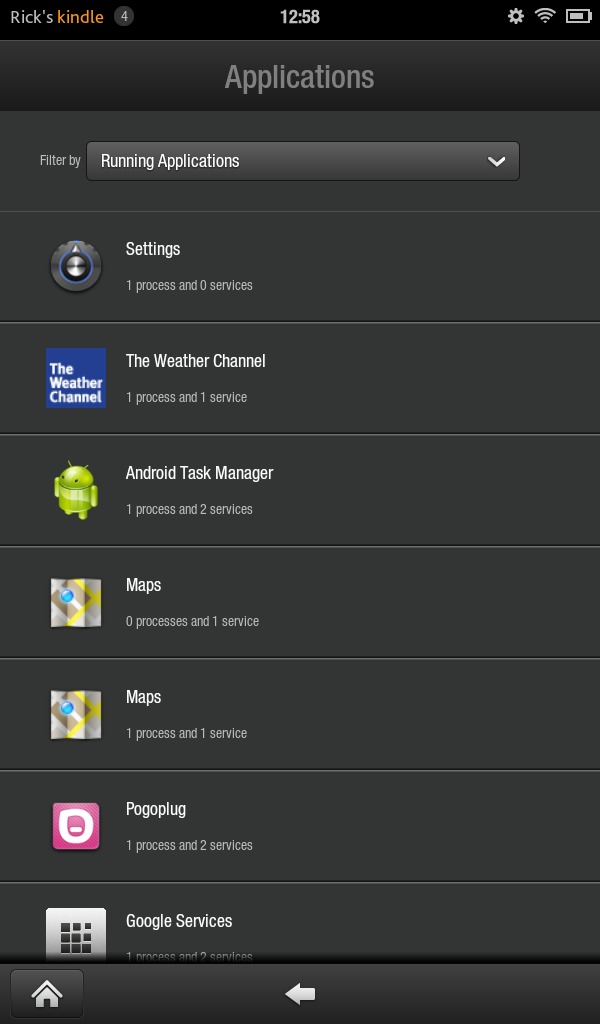Go to the Kindle home screen

click(47, 994)
